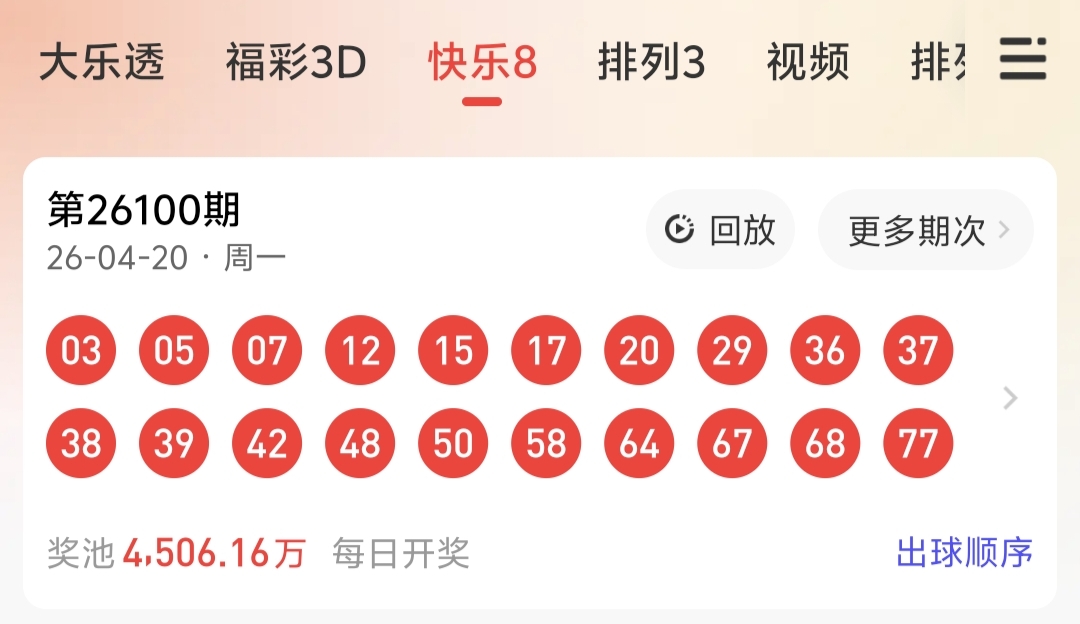Go to the 视频 tab
Screen dimensions: 1080x624
click(x=807, y=63)
